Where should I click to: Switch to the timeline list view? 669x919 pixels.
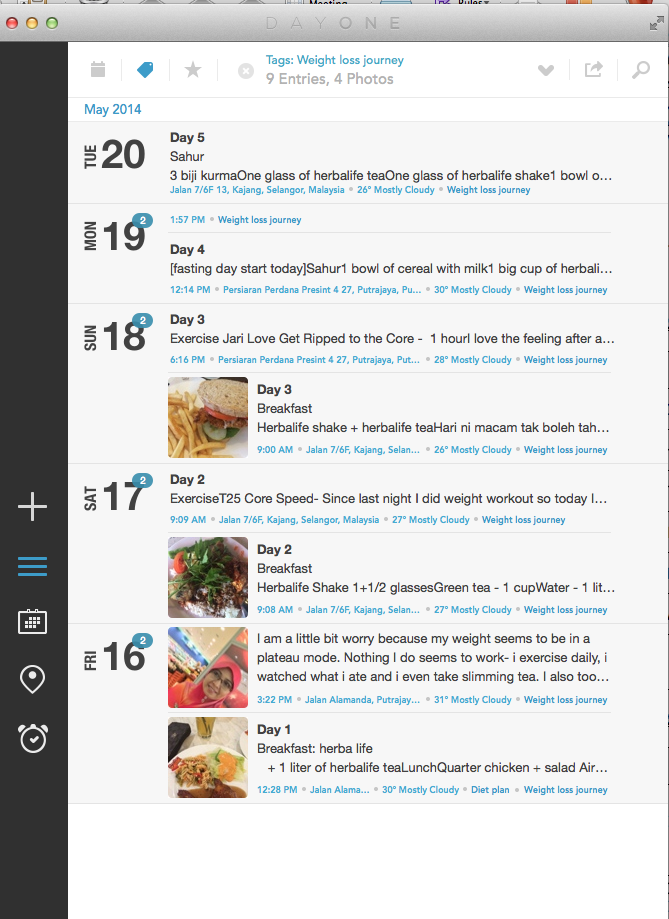(33, 566)
